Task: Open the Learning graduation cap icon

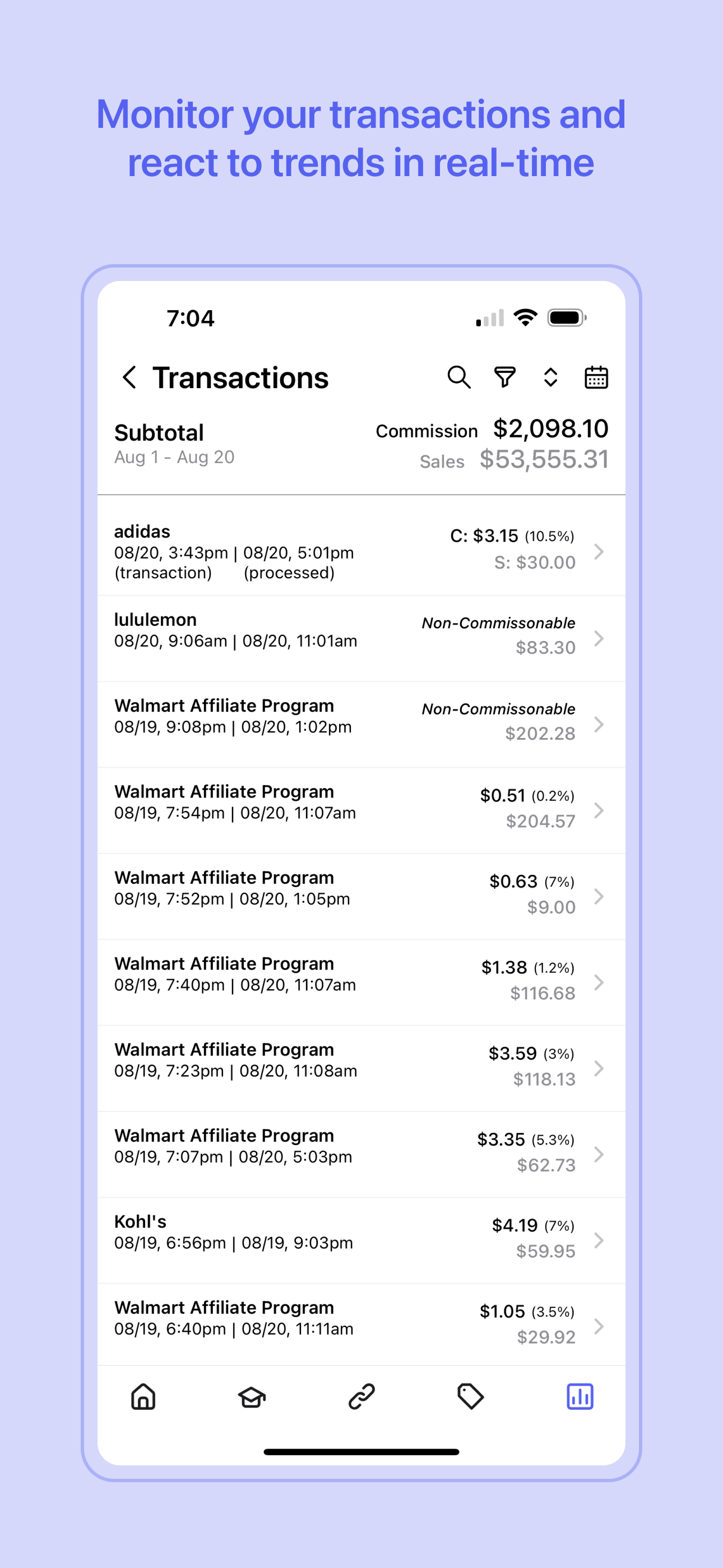Action: click(x=252, y=1397)
